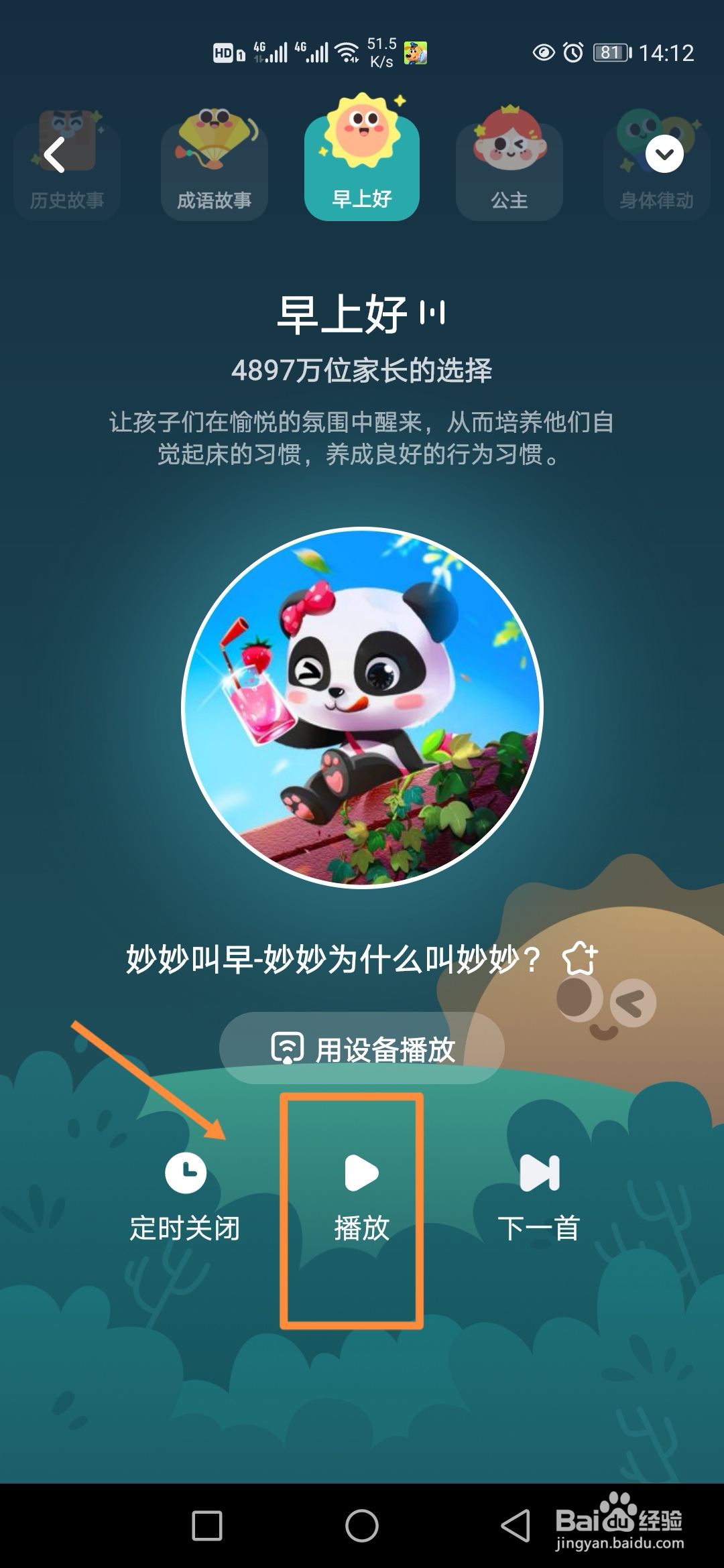Viewport: 724px width, 1568px height.
Task: Switch to the 早上好 tab
Action: click(x=362, y=161)
